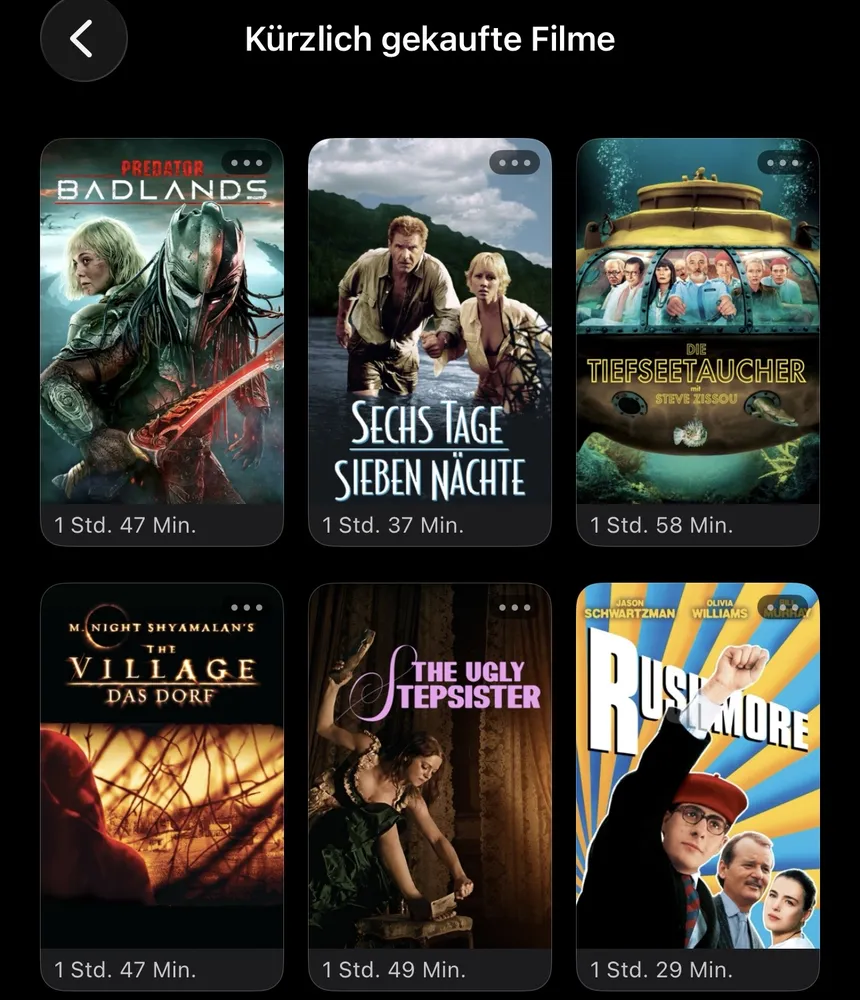Screen dimensions: 860x1000
Task: Open the overflow menu for The Village
Action: click(246, 607)
